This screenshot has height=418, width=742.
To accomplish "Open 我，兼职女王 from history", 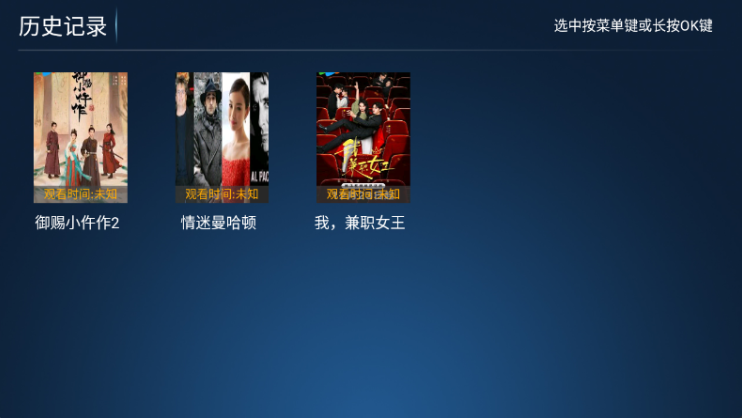I will tap(362, 137).
